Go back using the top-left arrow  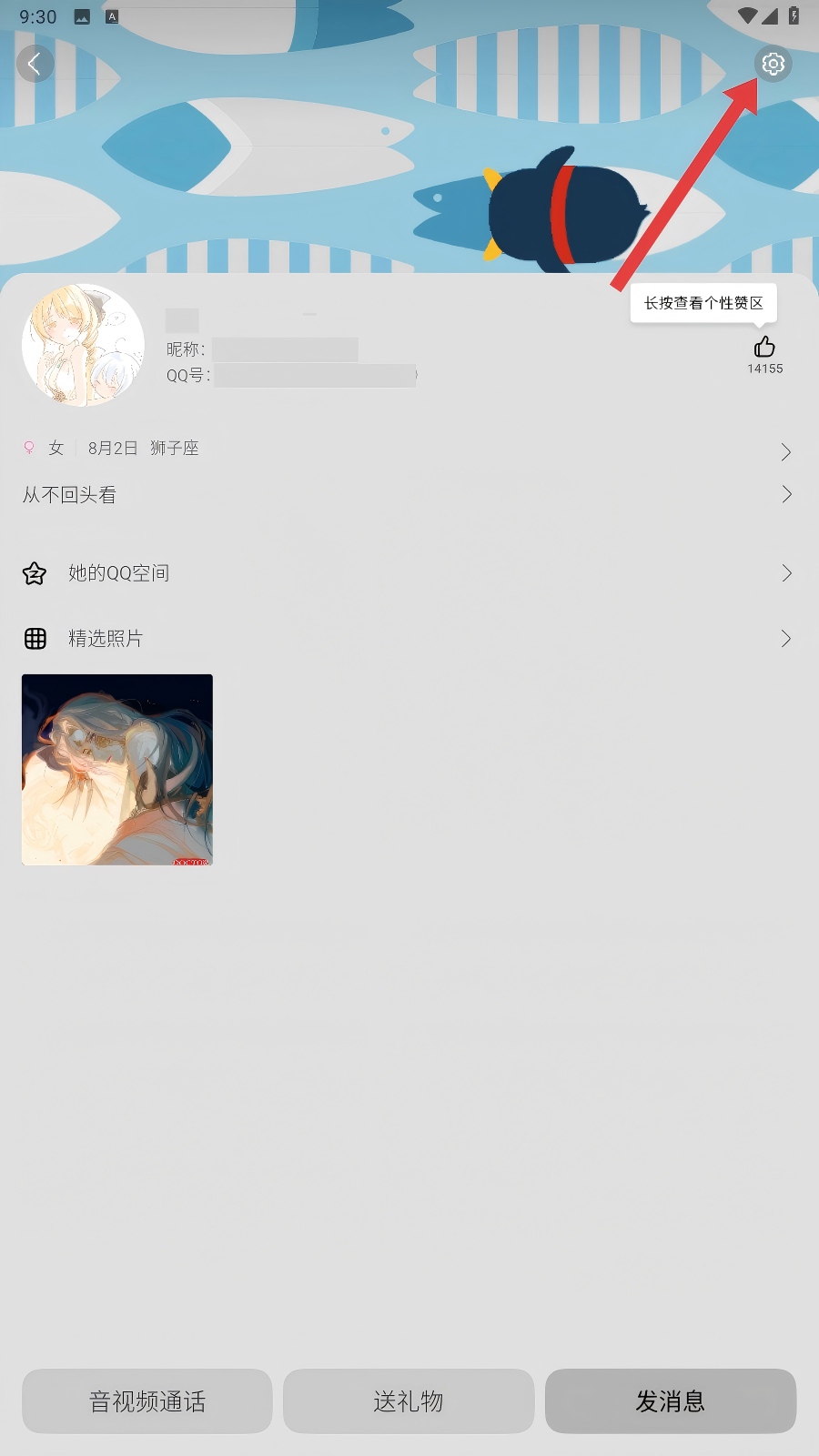pyautogui.click(x=35, y=64)
